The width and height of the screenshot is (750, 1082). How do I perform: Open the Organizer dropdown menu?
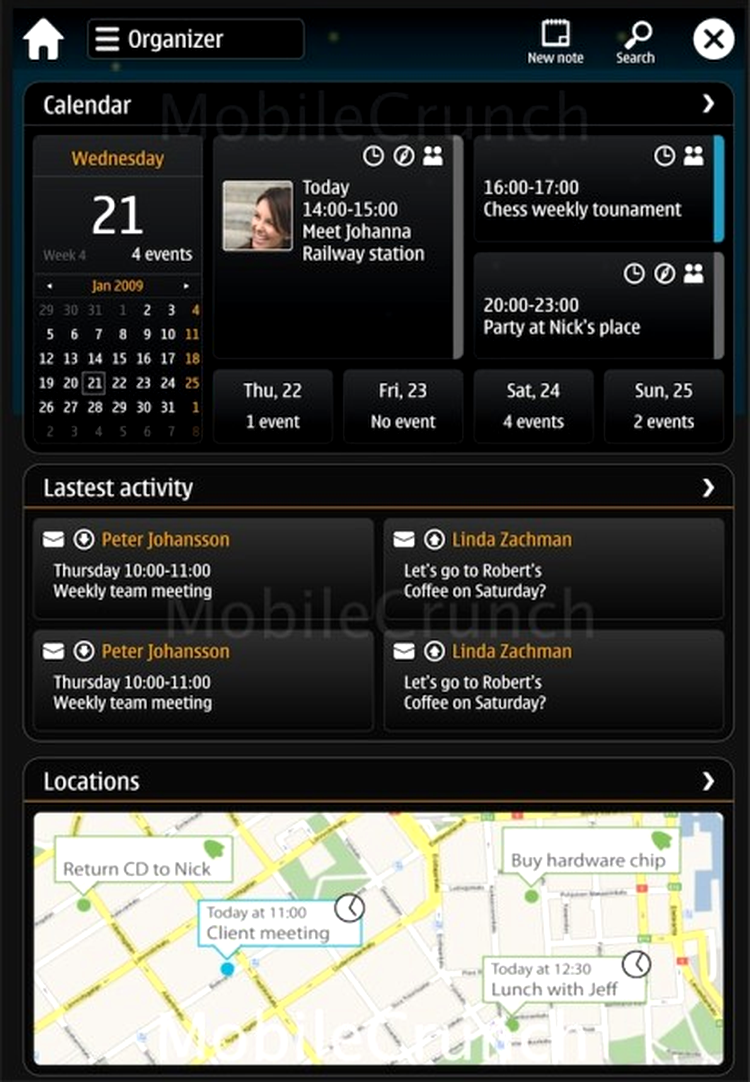pos(195,39)
